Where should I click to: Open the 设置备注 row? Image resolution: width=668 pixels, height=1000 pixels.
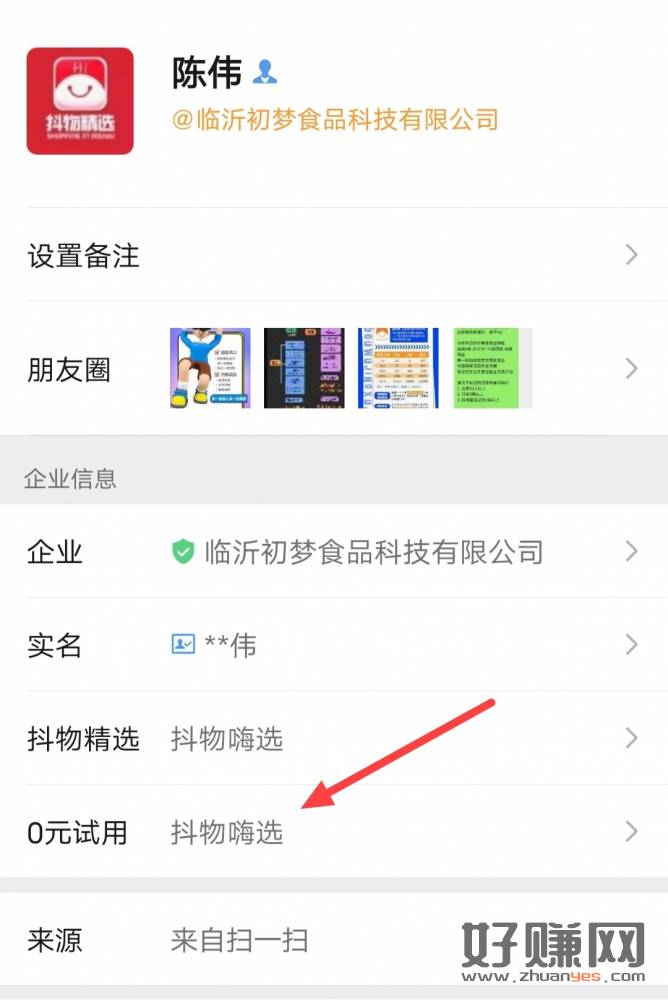point(333,256)
